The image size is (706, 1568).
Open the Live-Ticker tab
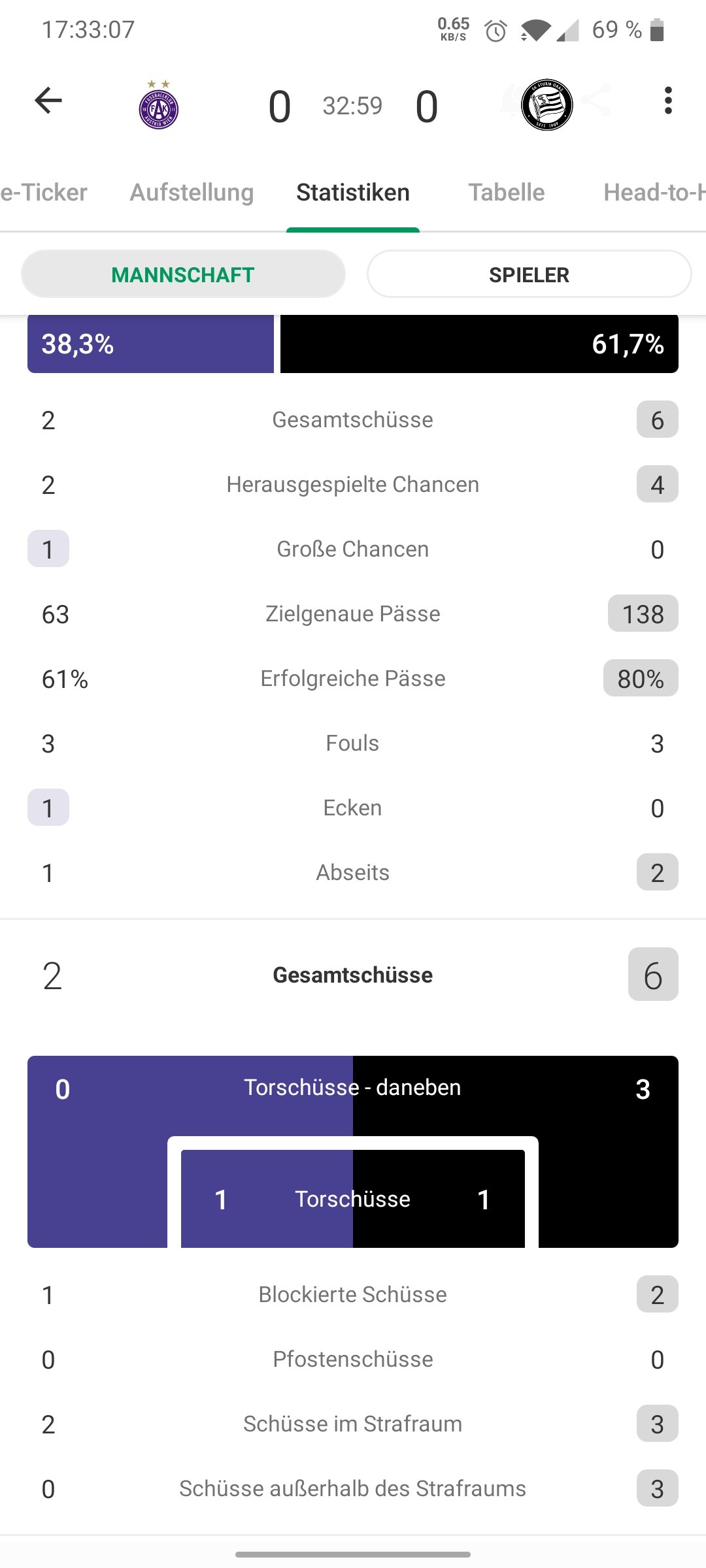pos(44,192)
